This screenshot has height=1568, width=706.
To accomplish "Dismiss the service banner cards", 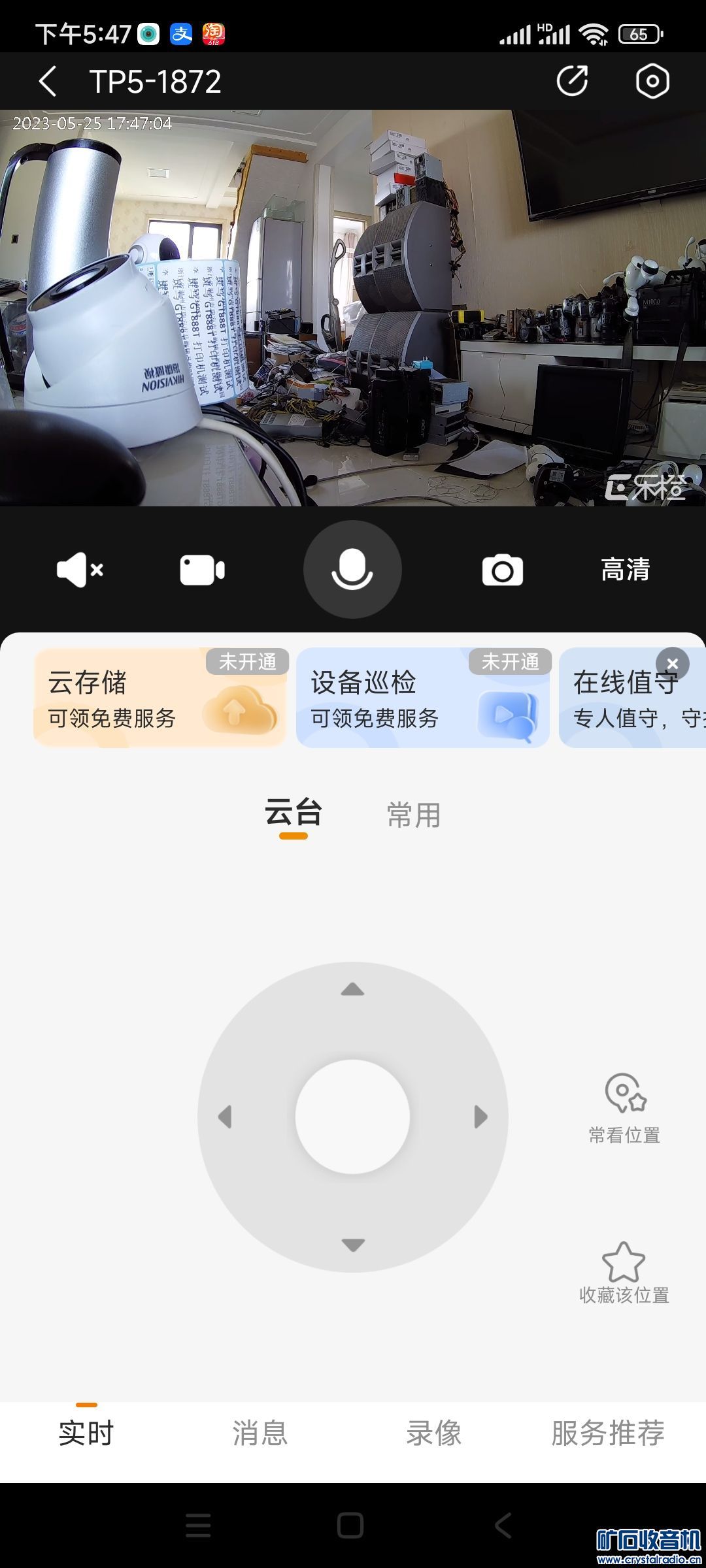I will click(672, 664).
